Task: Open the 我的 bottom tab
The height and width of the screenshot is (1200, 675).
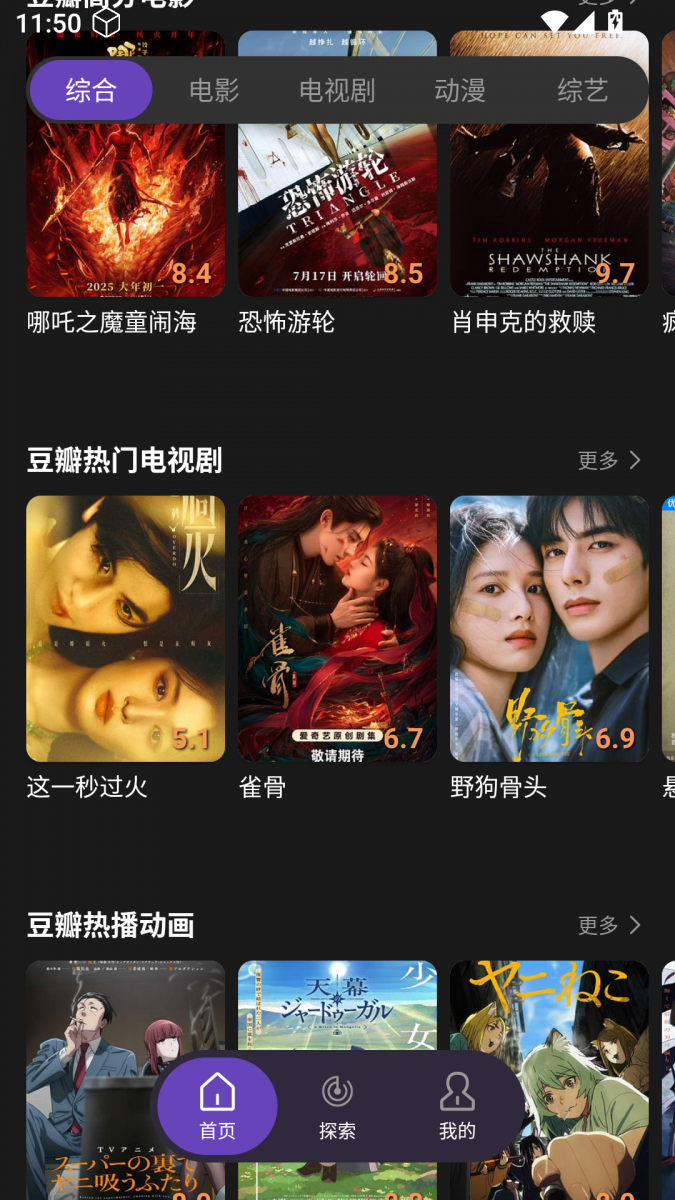Action: pos(457,1106)
